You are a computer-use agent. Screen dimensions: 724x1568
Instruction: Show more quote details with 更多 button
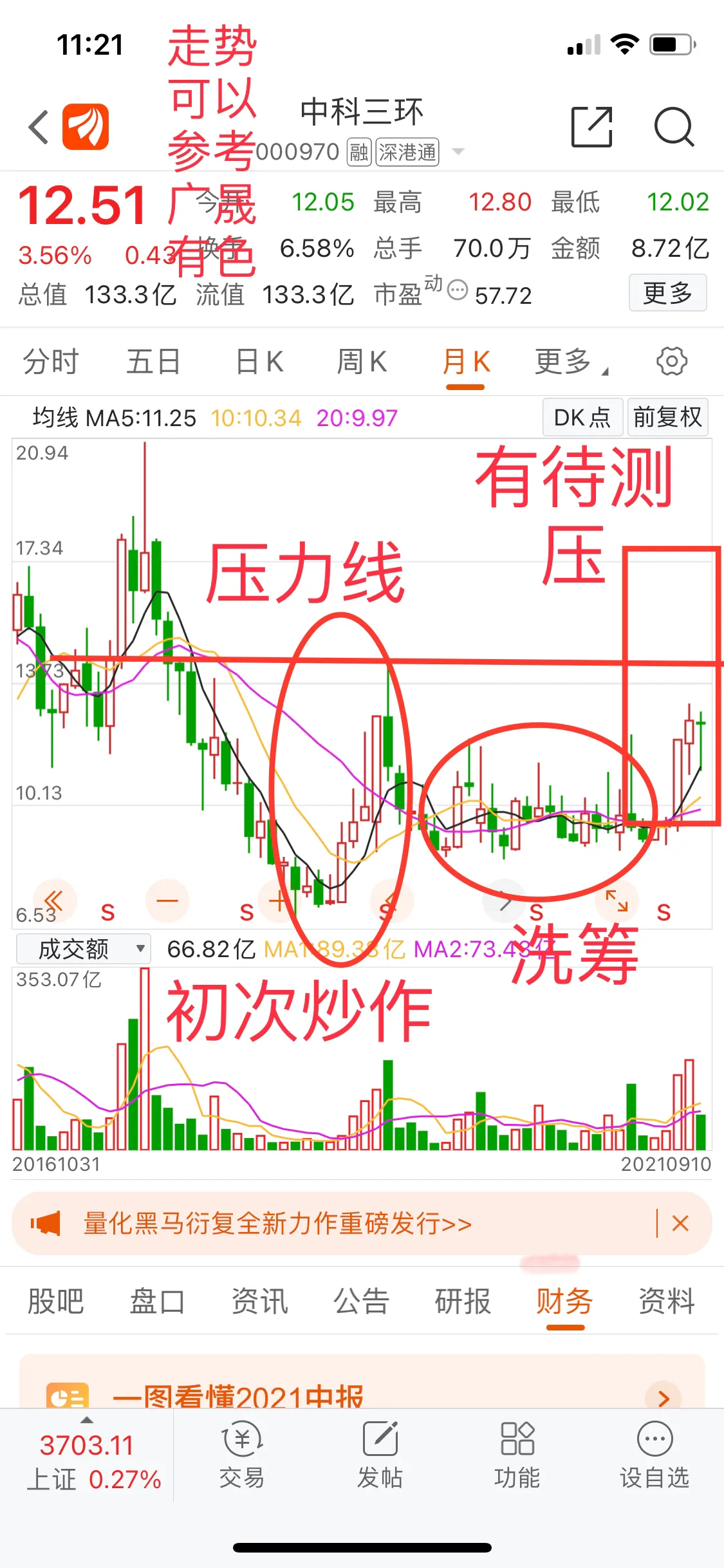click(x=667, y=293)
